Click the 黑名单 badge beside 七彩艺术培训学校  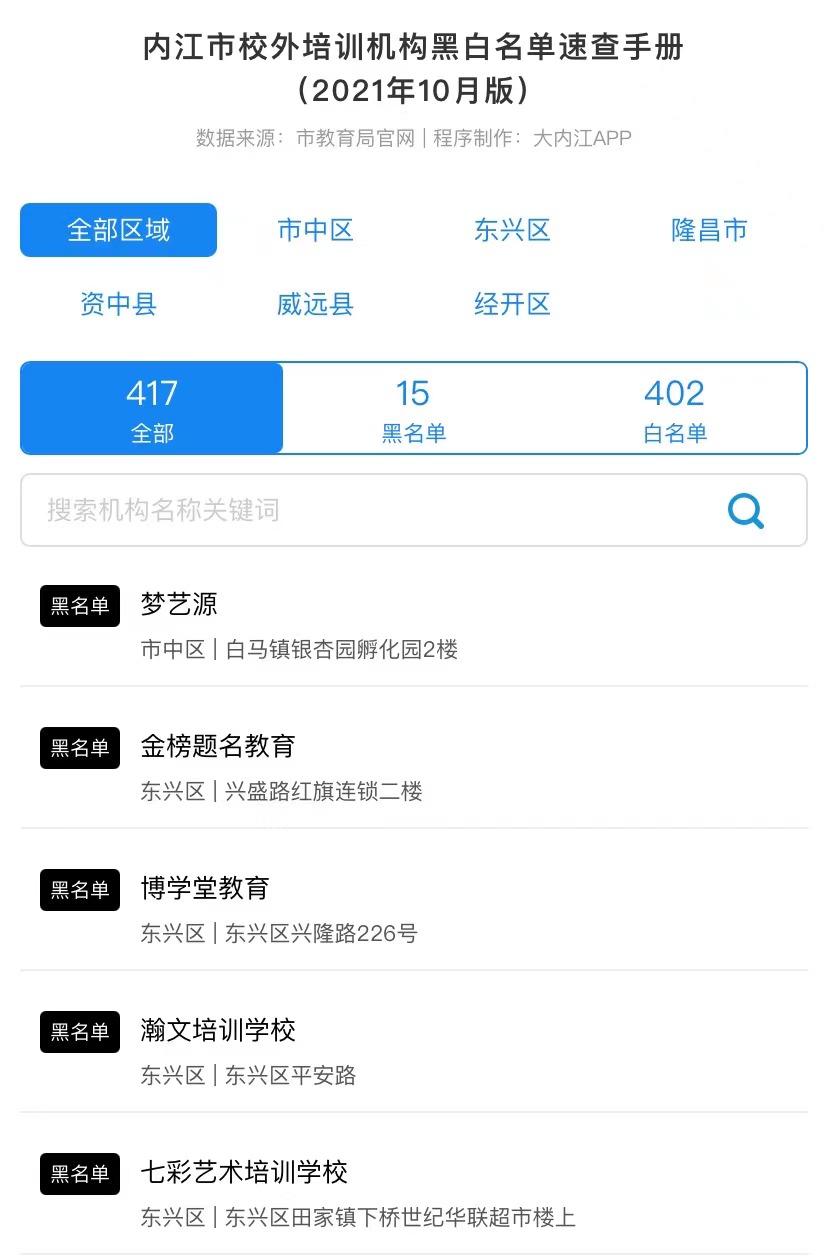(x=80, y=1173)
